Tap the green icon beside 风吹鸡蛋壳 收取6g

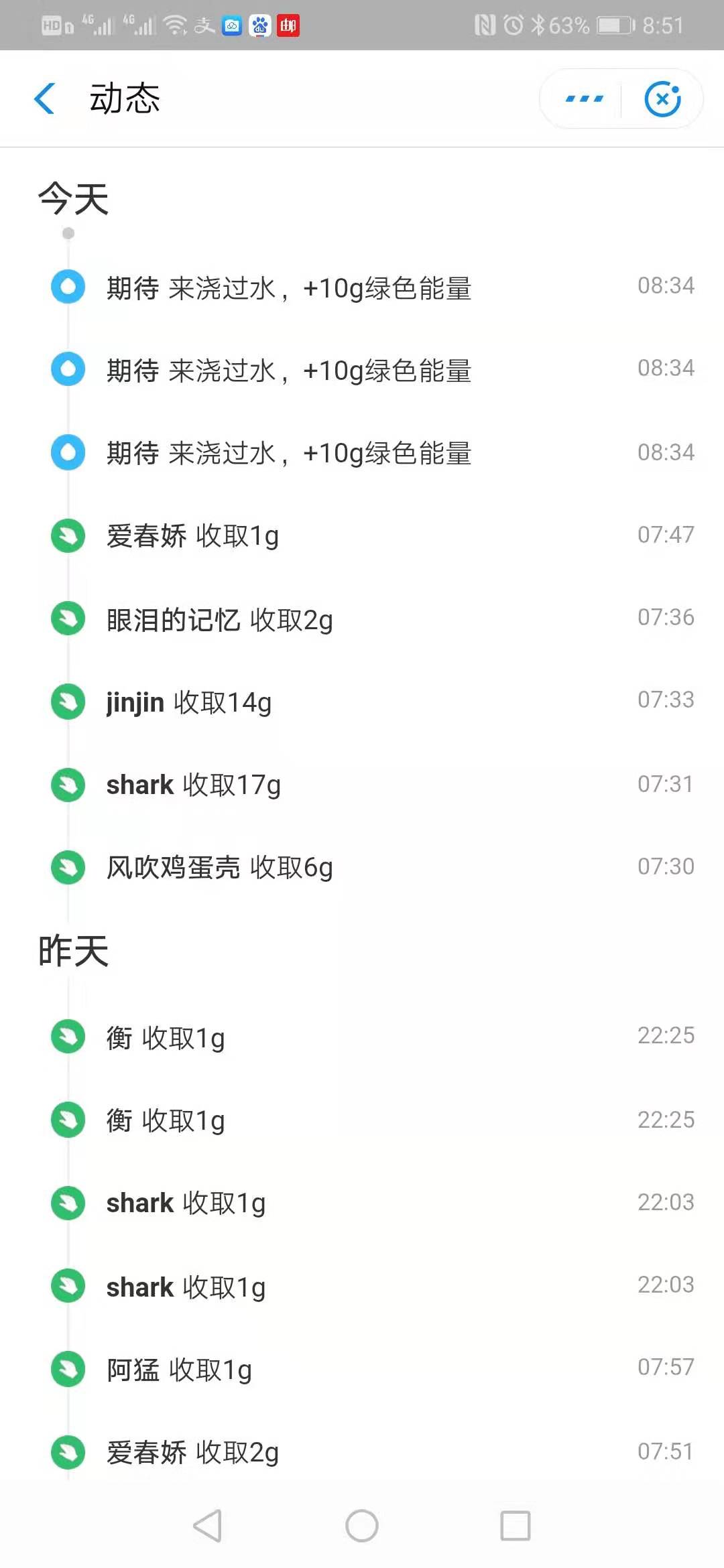point(68,866)
